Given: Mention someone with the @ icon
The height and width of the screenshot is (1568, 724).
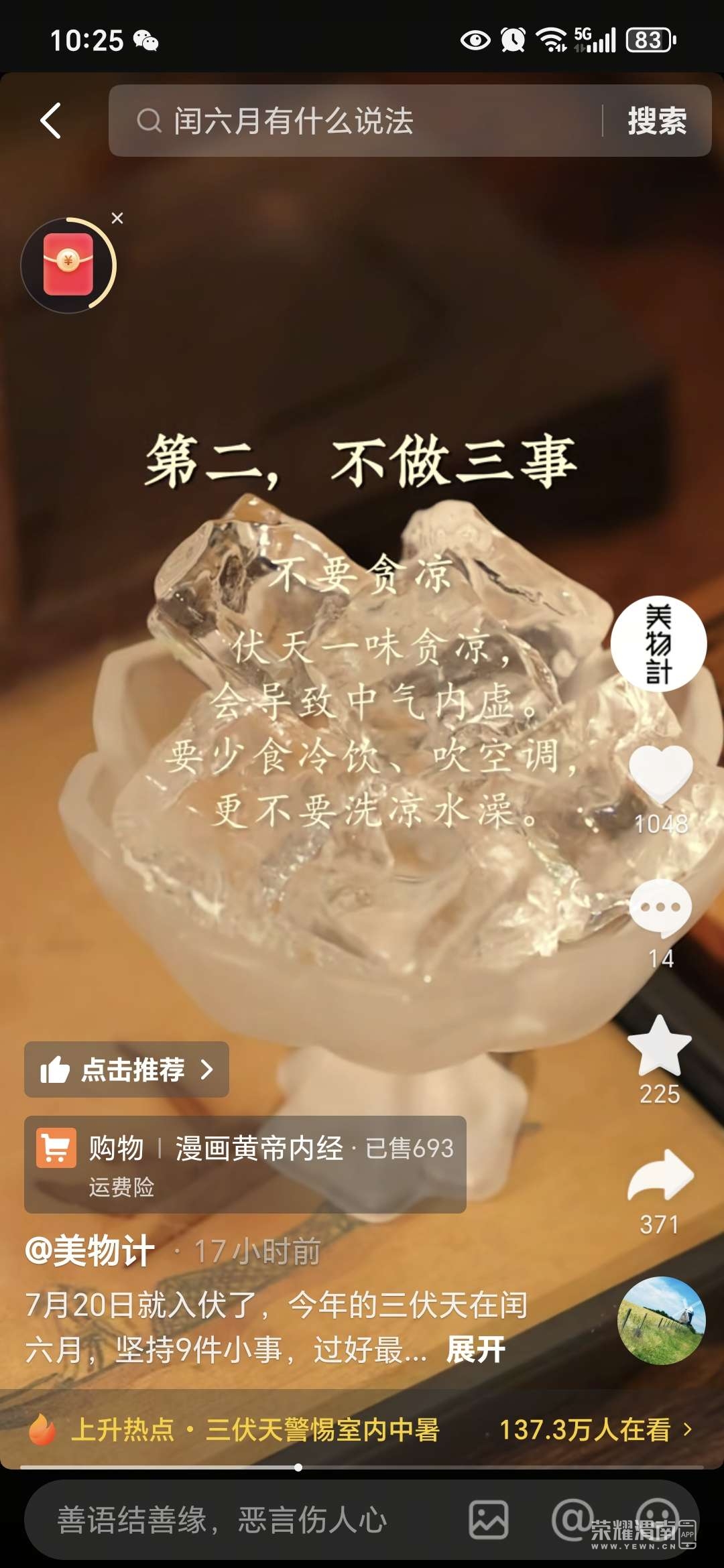Looking at the screenshot, I should pos(572,1519).
